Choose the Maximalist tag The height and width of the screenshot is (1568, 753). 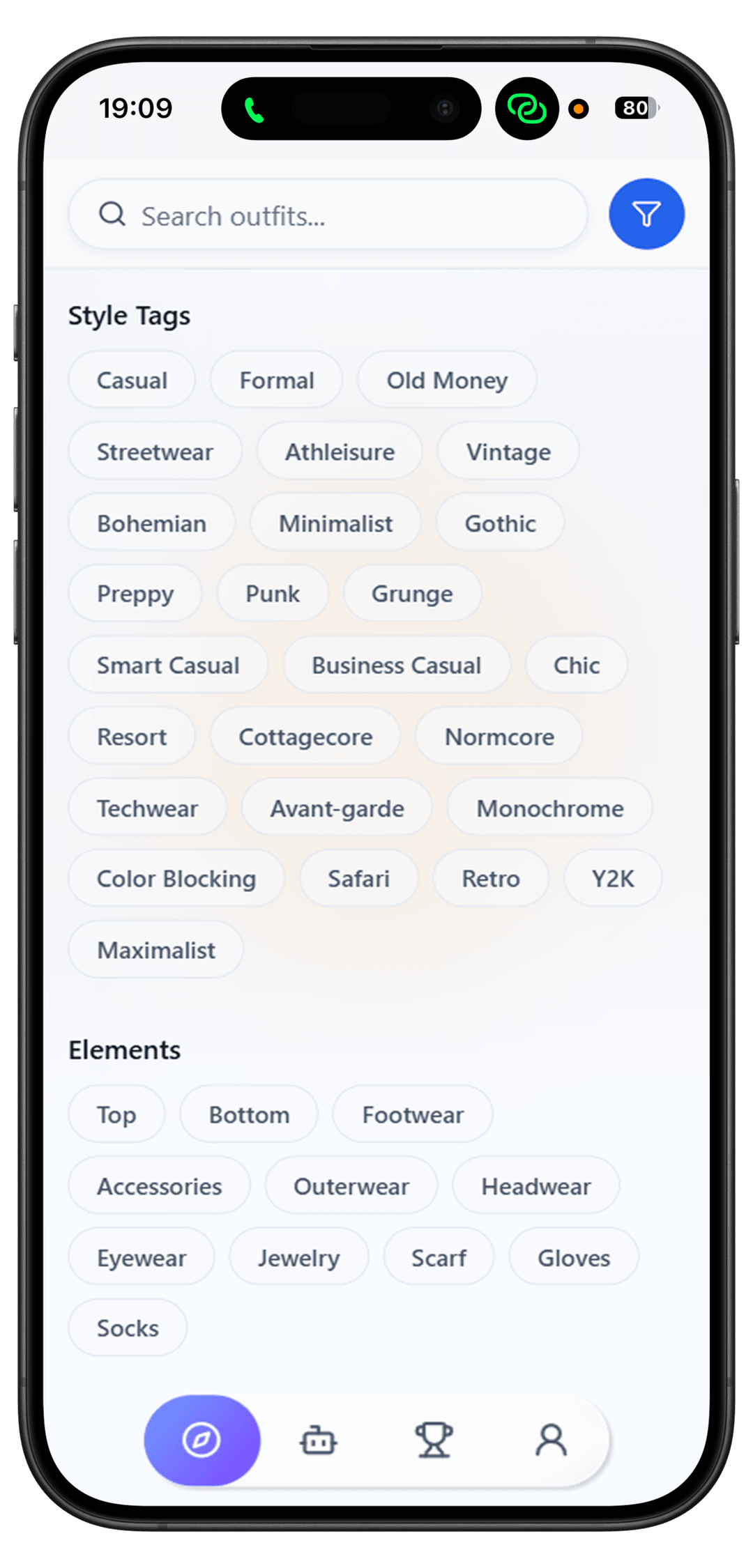coord(156,950)
